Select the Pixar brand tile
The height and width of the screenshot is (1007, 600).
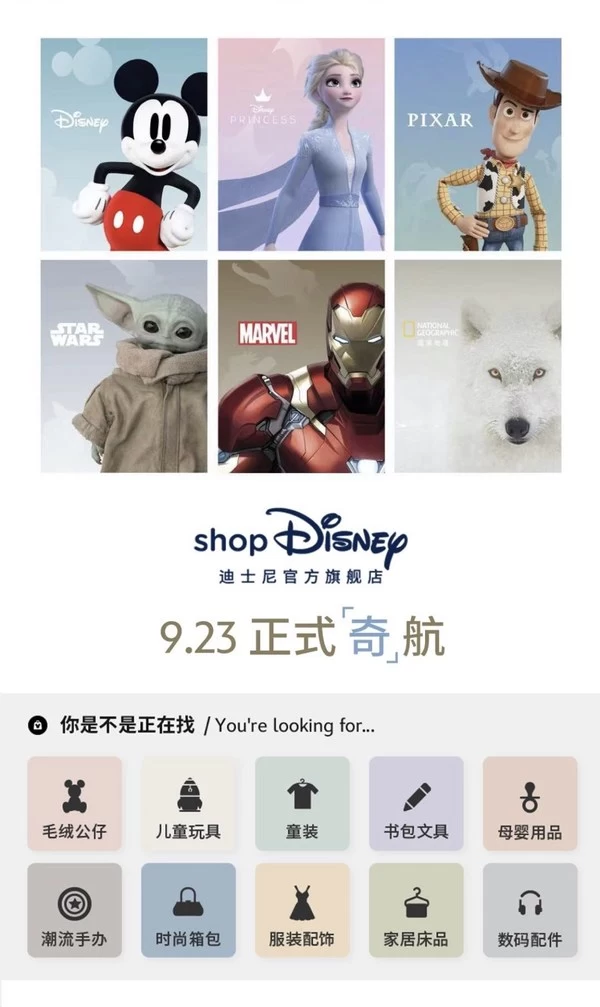(x=477, y=144)
